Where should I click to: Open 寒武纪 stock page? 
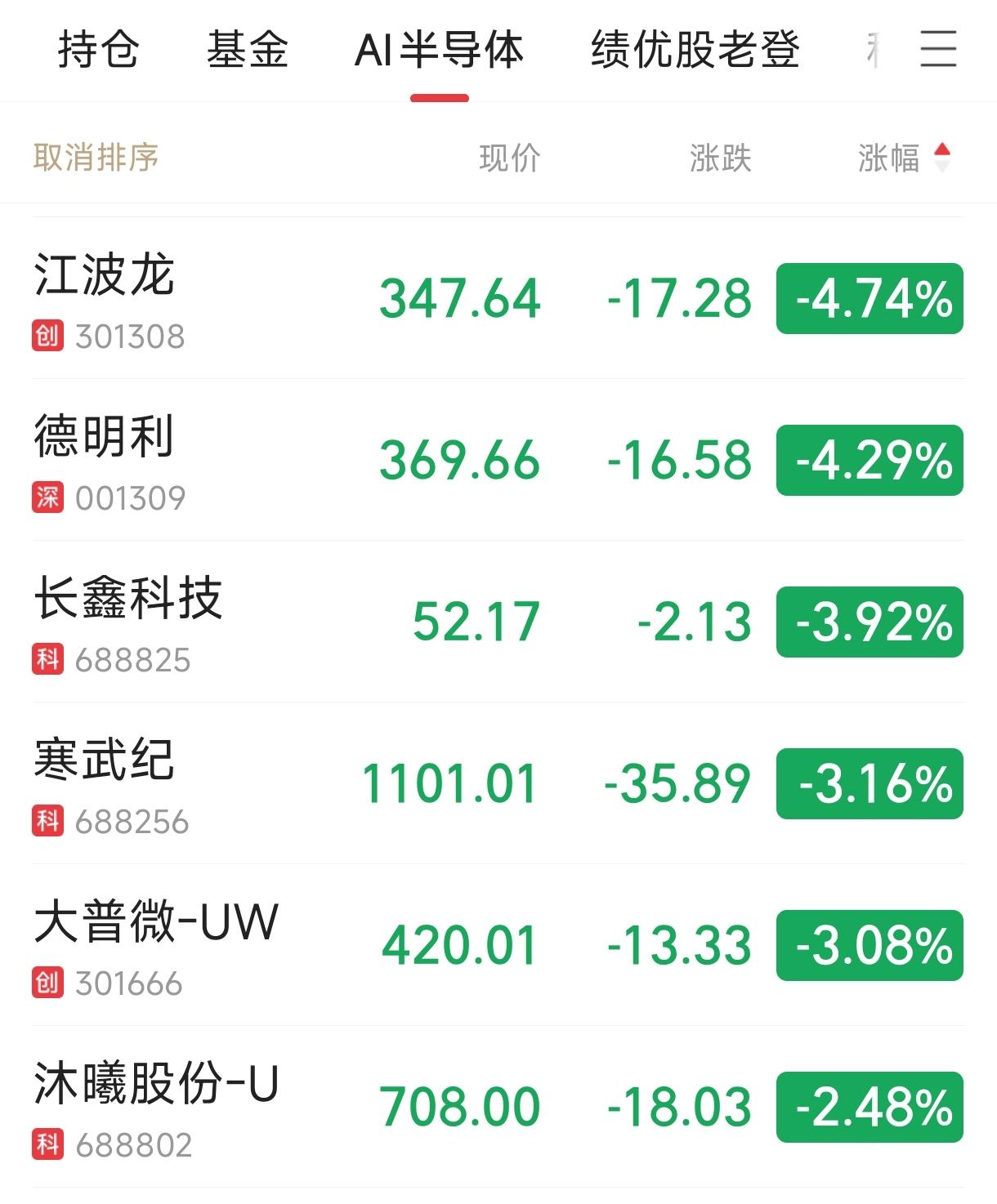click(499, 783)
